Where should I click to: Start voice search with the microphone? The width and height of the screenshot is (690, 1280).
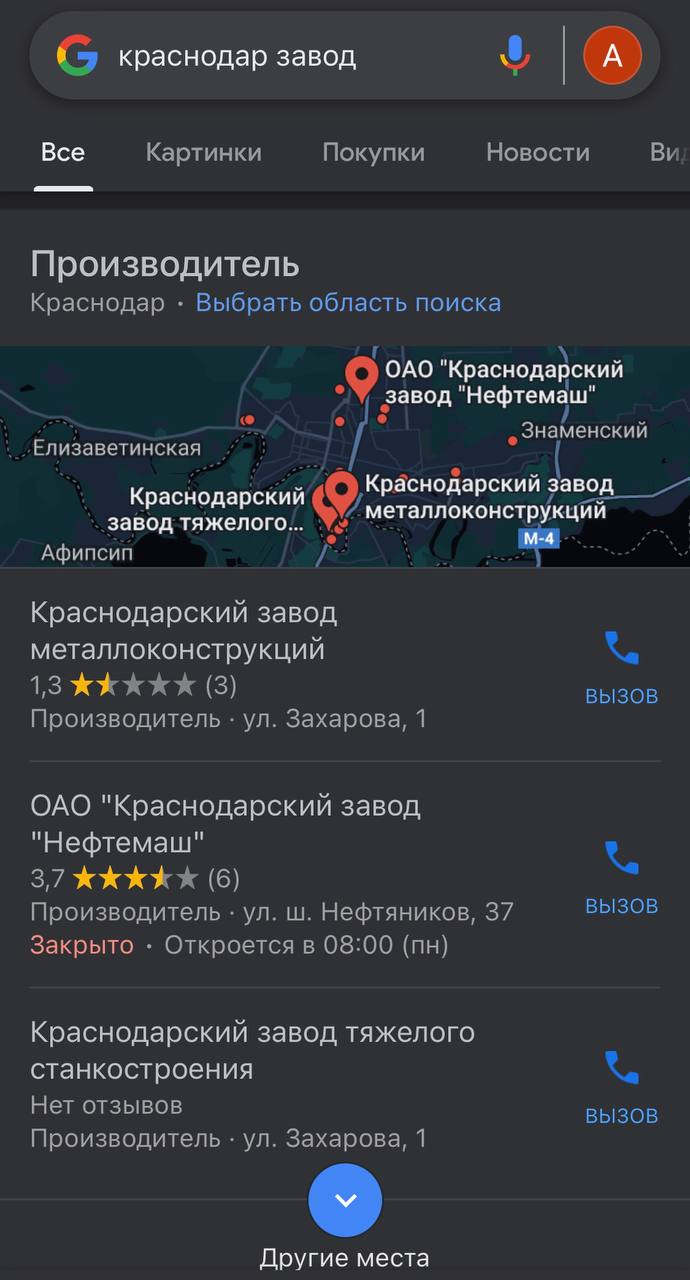tap(515, 56)
